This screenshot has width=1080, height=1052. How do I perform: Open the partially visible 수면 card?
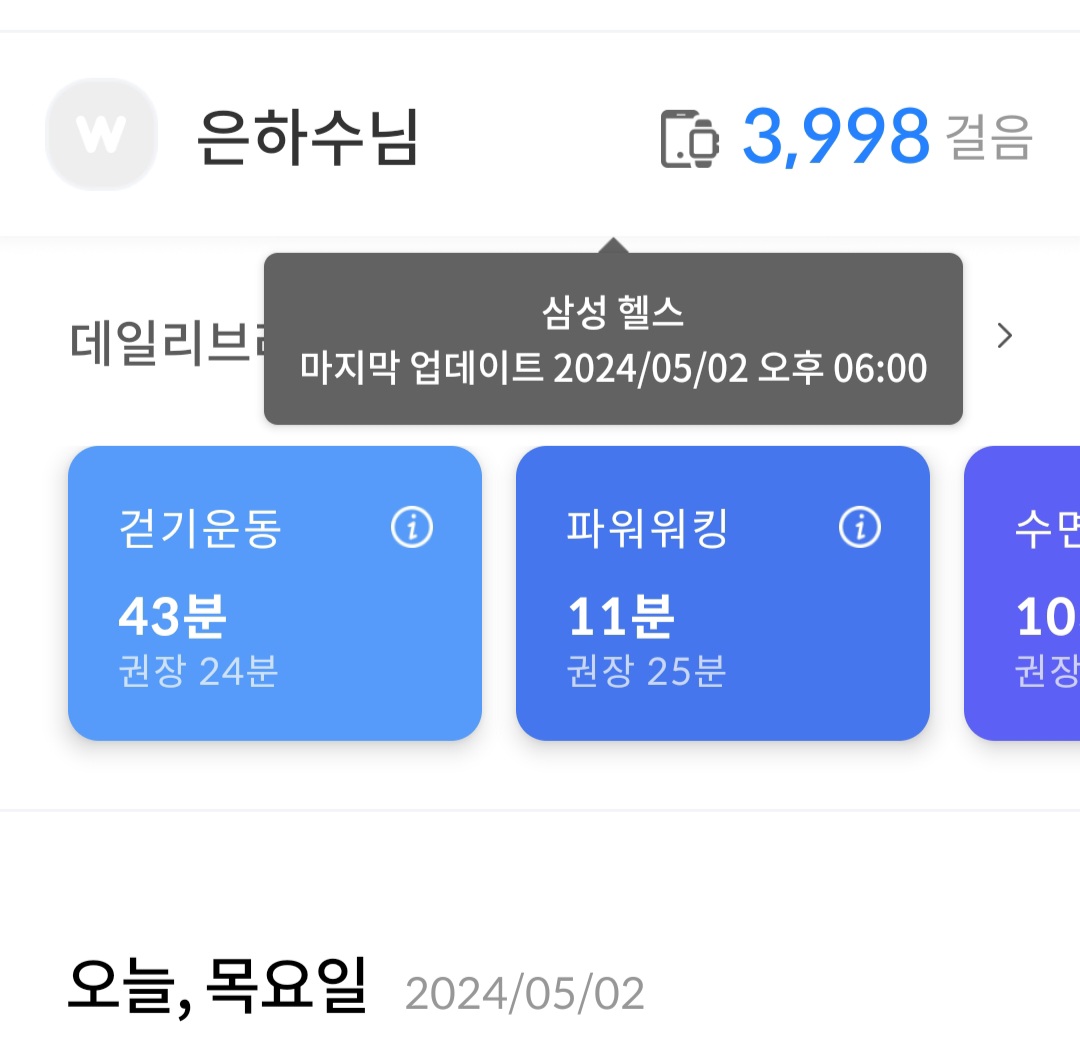tap(1022, 593)
